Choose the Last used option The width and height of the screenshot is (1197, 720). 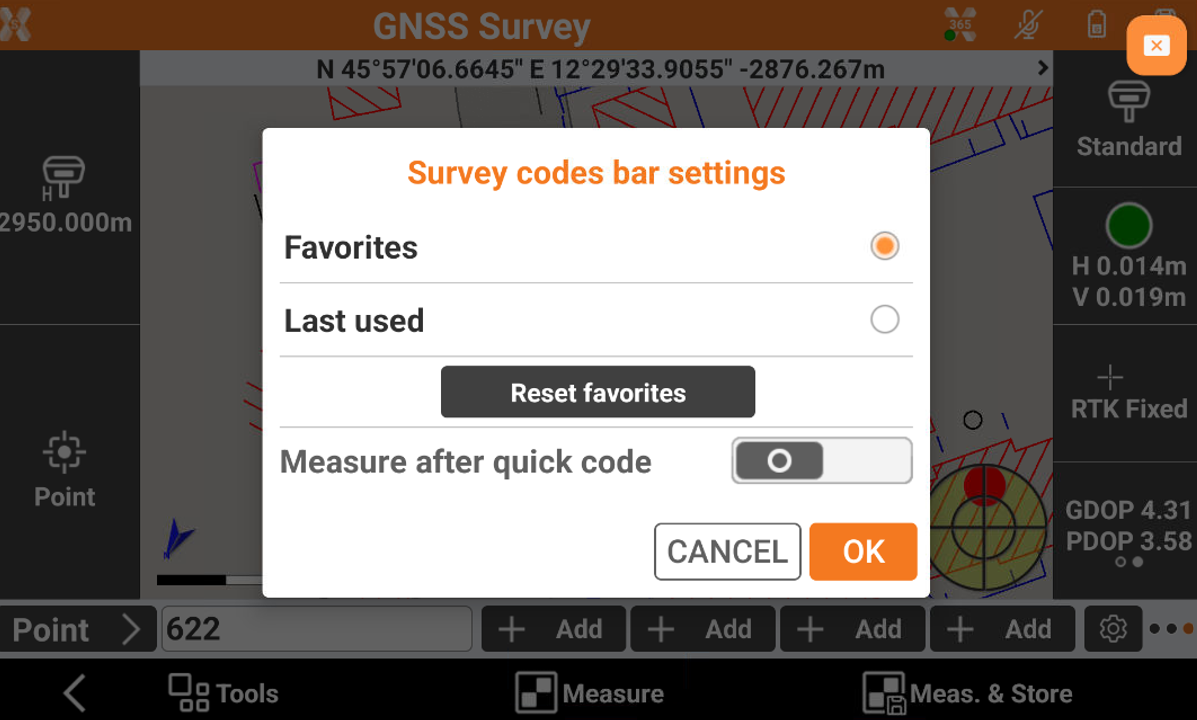pyautogui.click(x=884, y=320)
